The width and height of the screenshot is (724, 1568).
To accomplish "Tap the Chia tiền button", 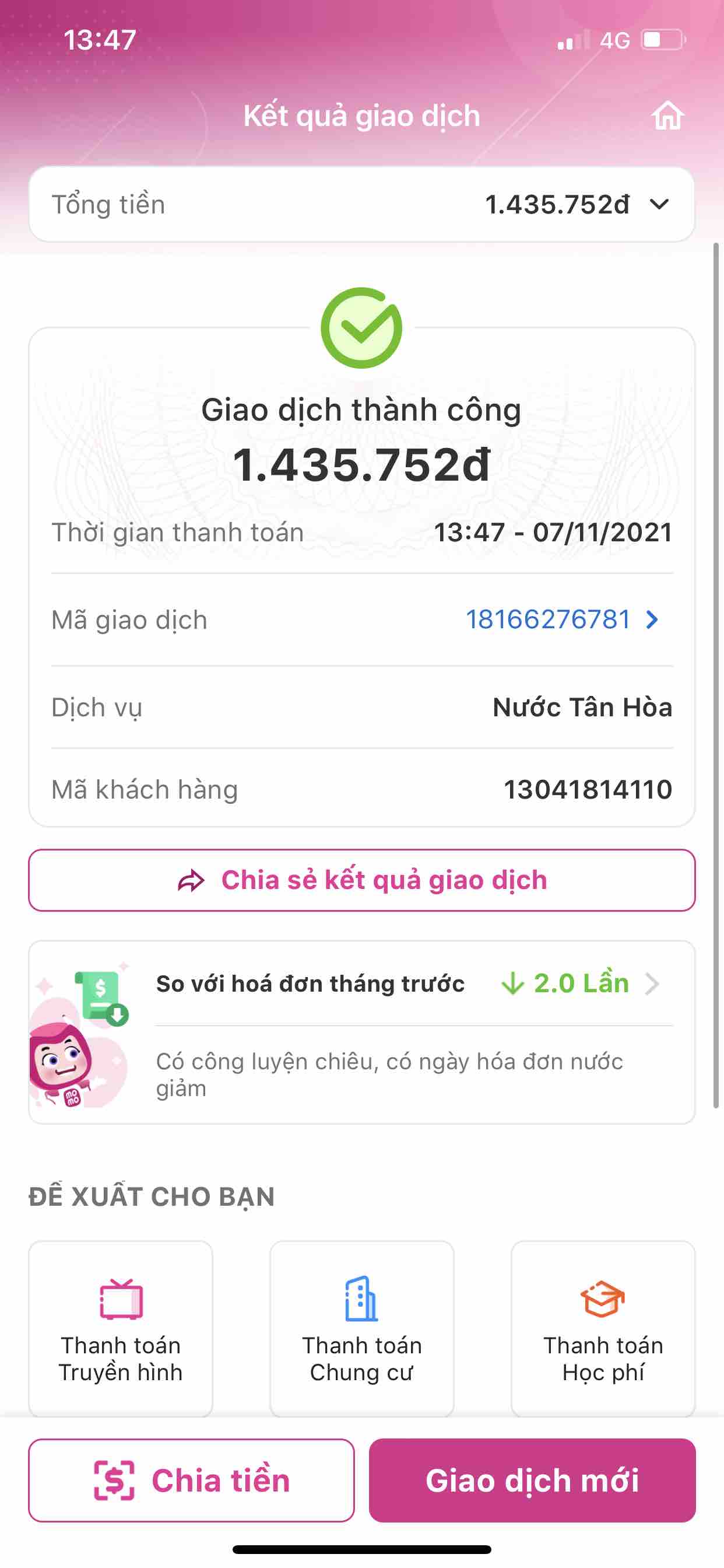I will click(x=191, y=1480).
